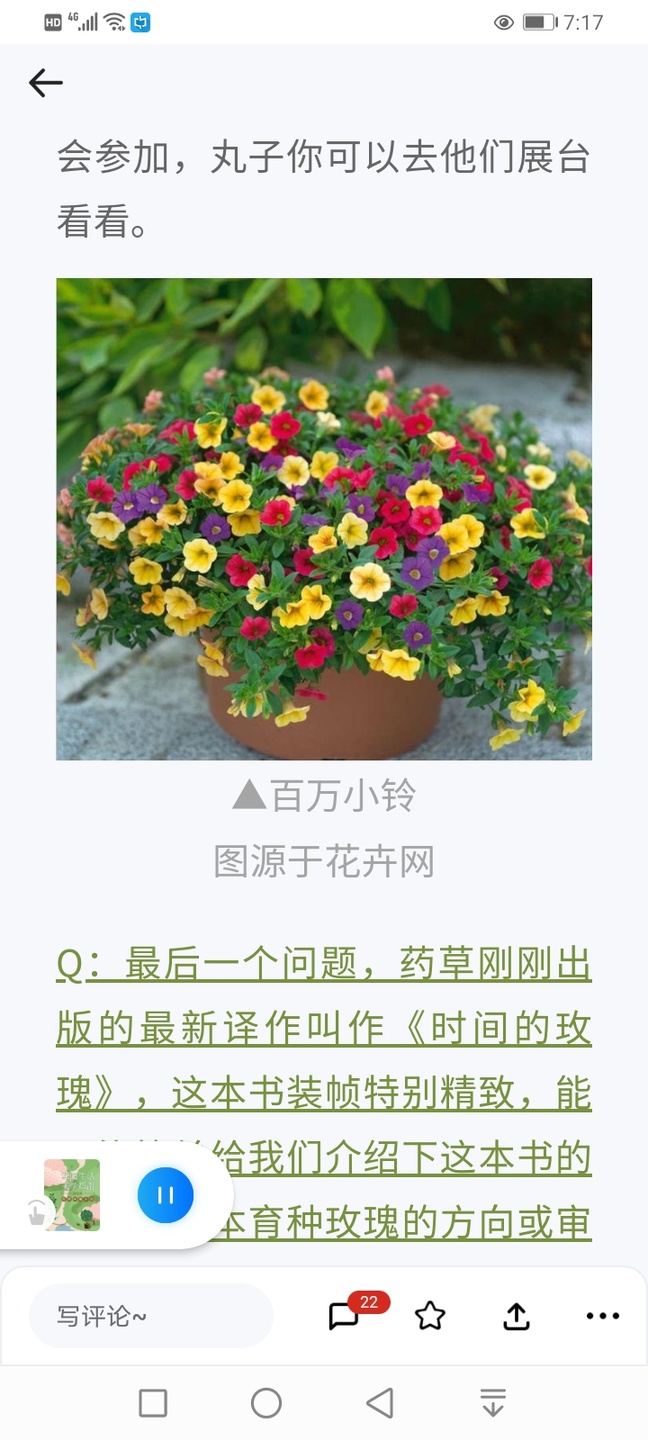Pause the floating audio player
648x1440 pixels.
[165, 1195]
